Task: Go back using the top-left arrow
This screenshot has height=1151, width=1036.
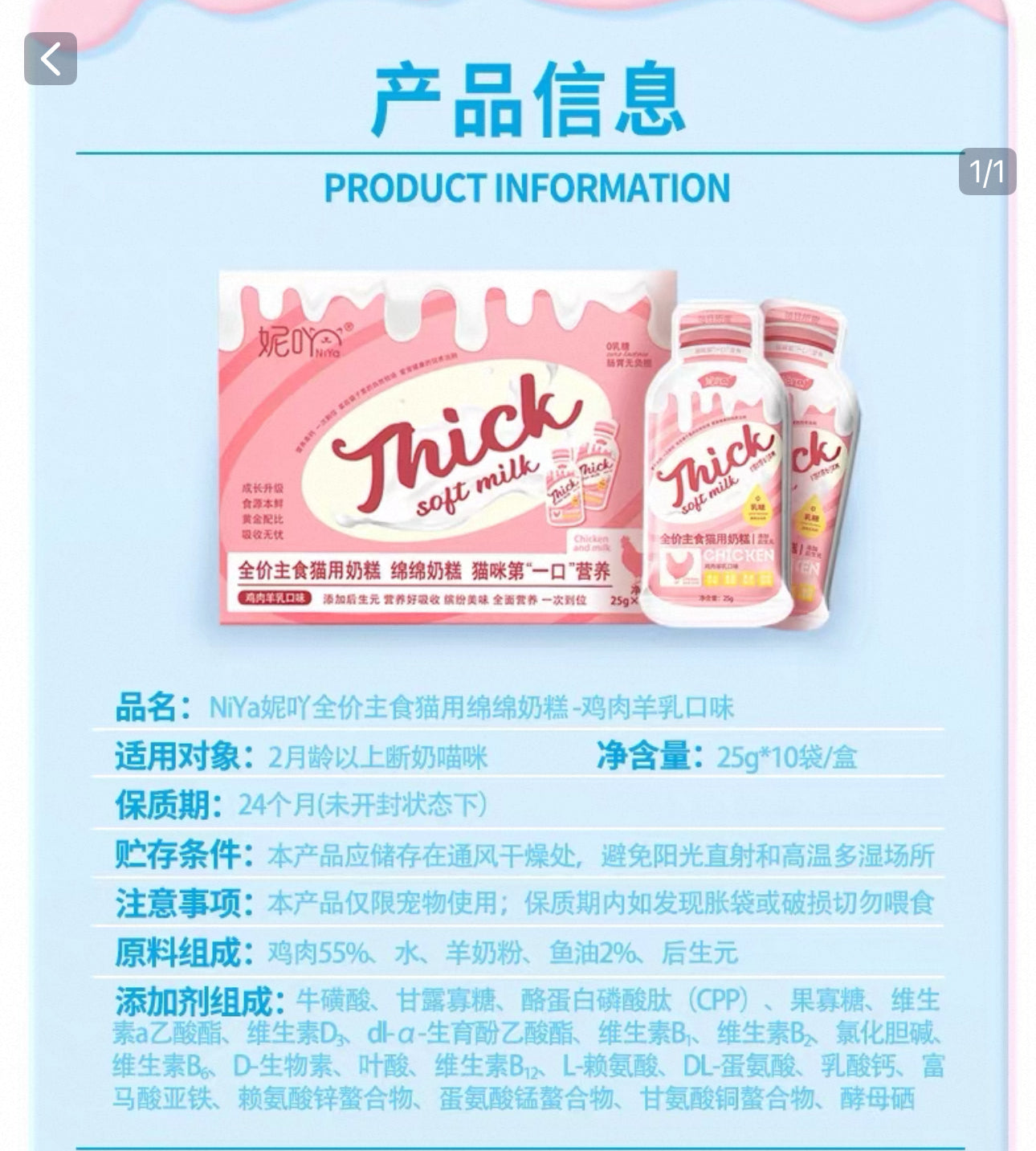Action: pyautogui.click(x=51, y=59)
